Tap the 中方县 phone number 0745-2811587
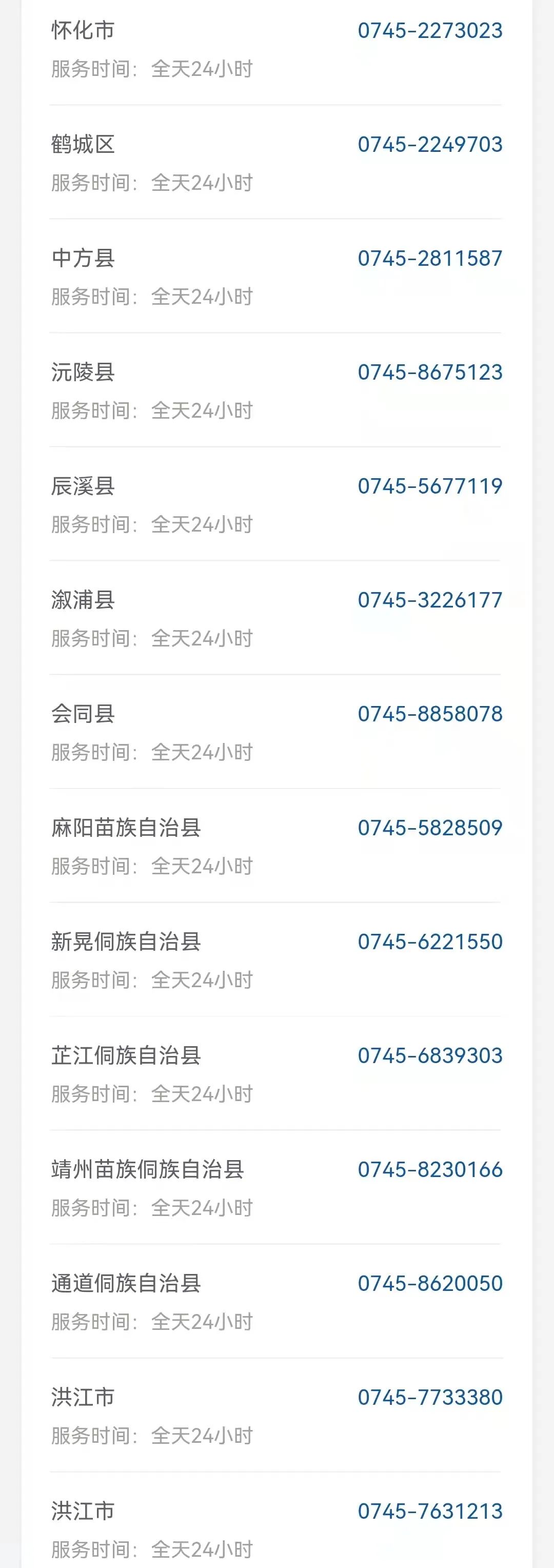Viewport: 554px width, 1568px height. click(430, 258)
